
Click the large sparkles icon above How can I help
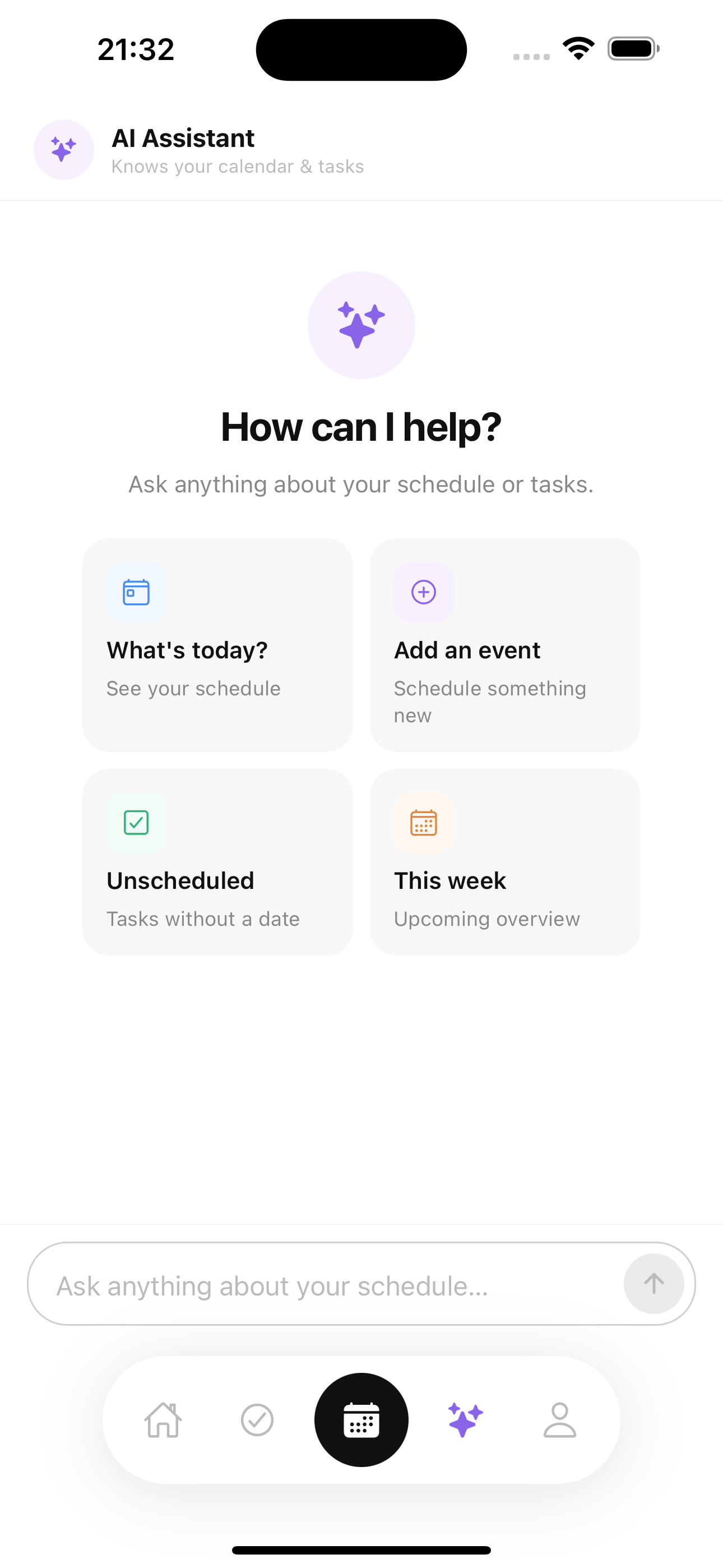pyautogui.click(x=361, y=325)
